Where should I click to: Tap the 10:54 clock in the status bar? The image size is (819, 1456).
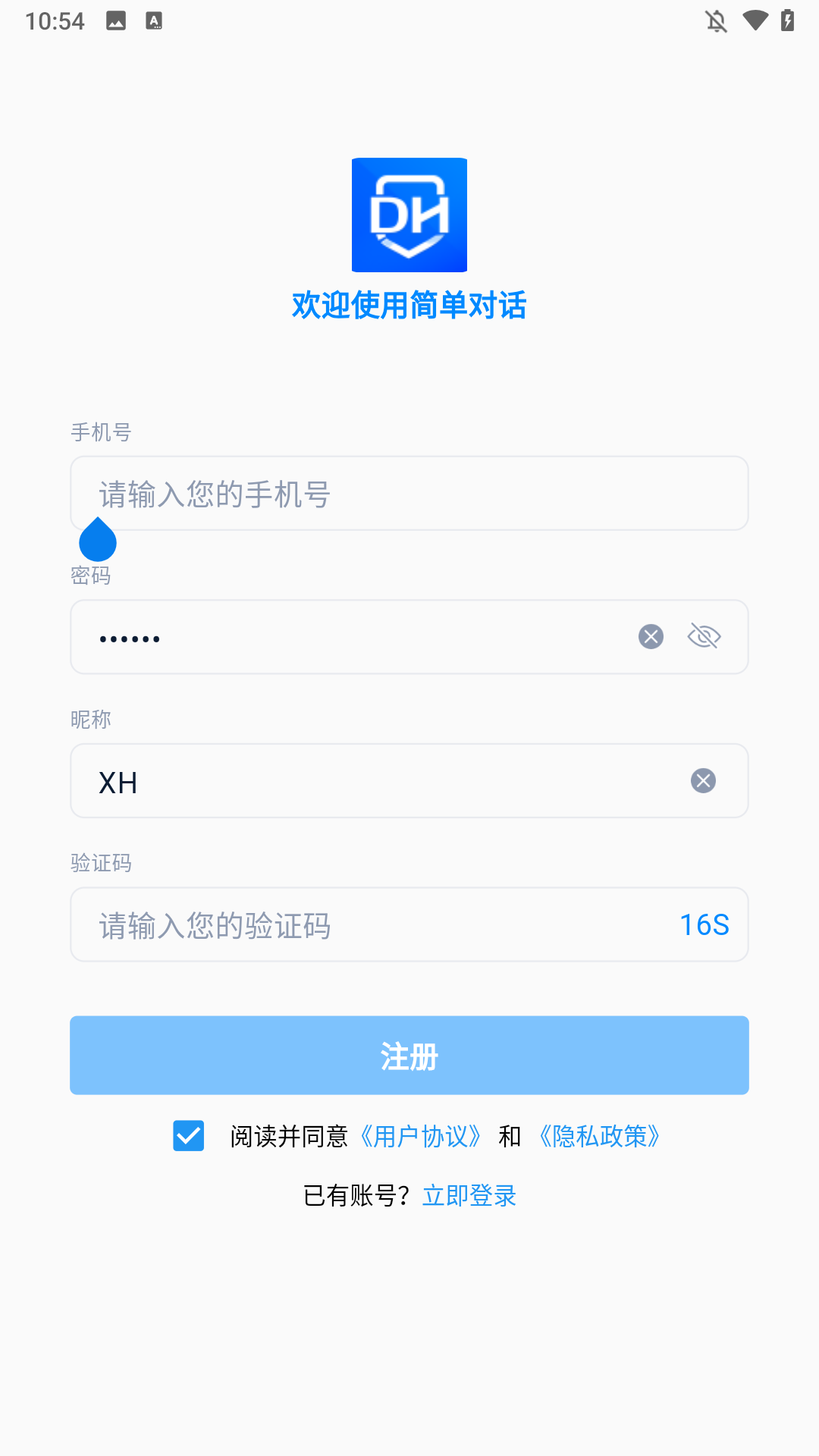(55, 20)
